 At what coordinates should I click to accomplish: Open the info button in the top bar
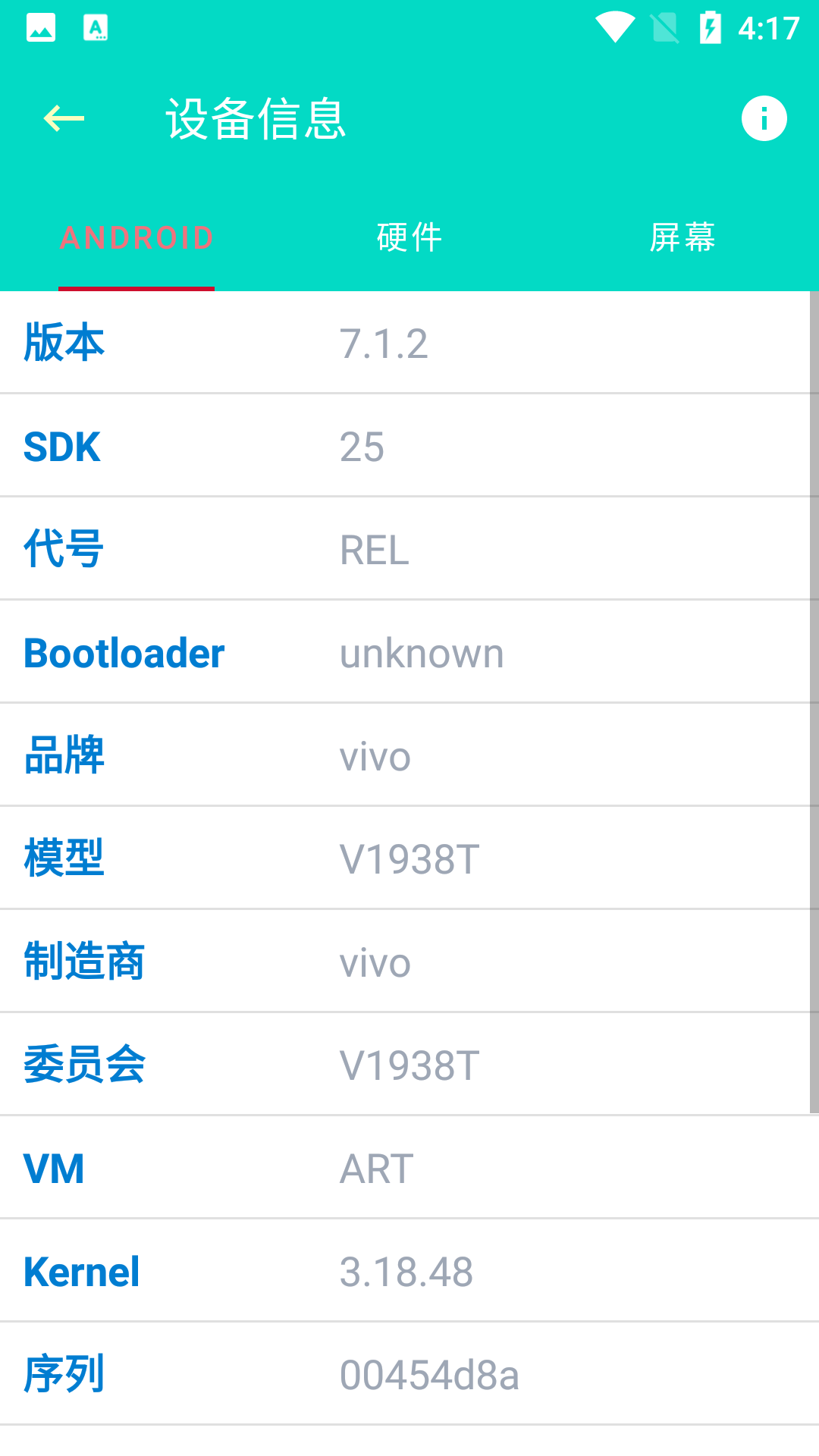pos(764,118)
